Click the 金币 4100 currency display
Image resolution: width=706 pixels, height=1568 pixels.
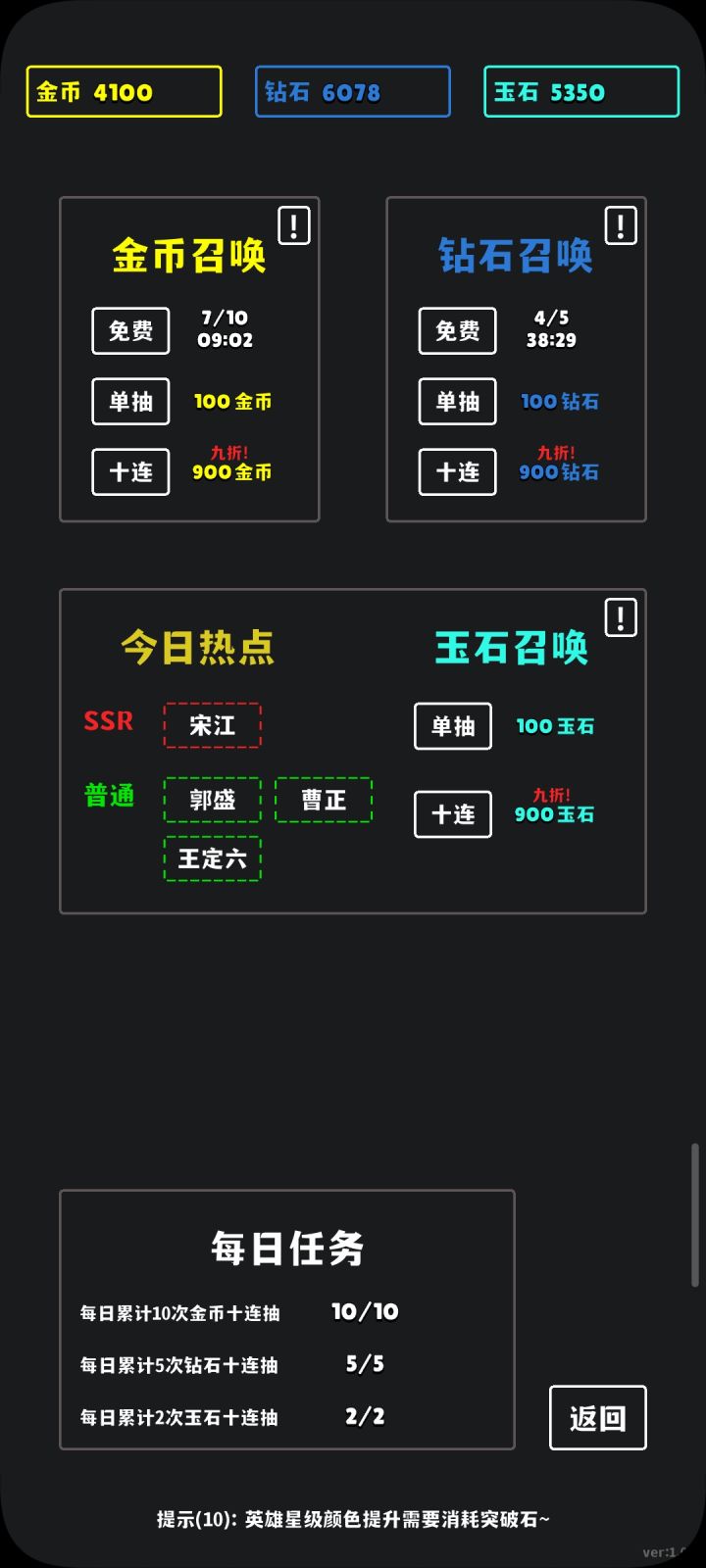click(x=124, y=91)
